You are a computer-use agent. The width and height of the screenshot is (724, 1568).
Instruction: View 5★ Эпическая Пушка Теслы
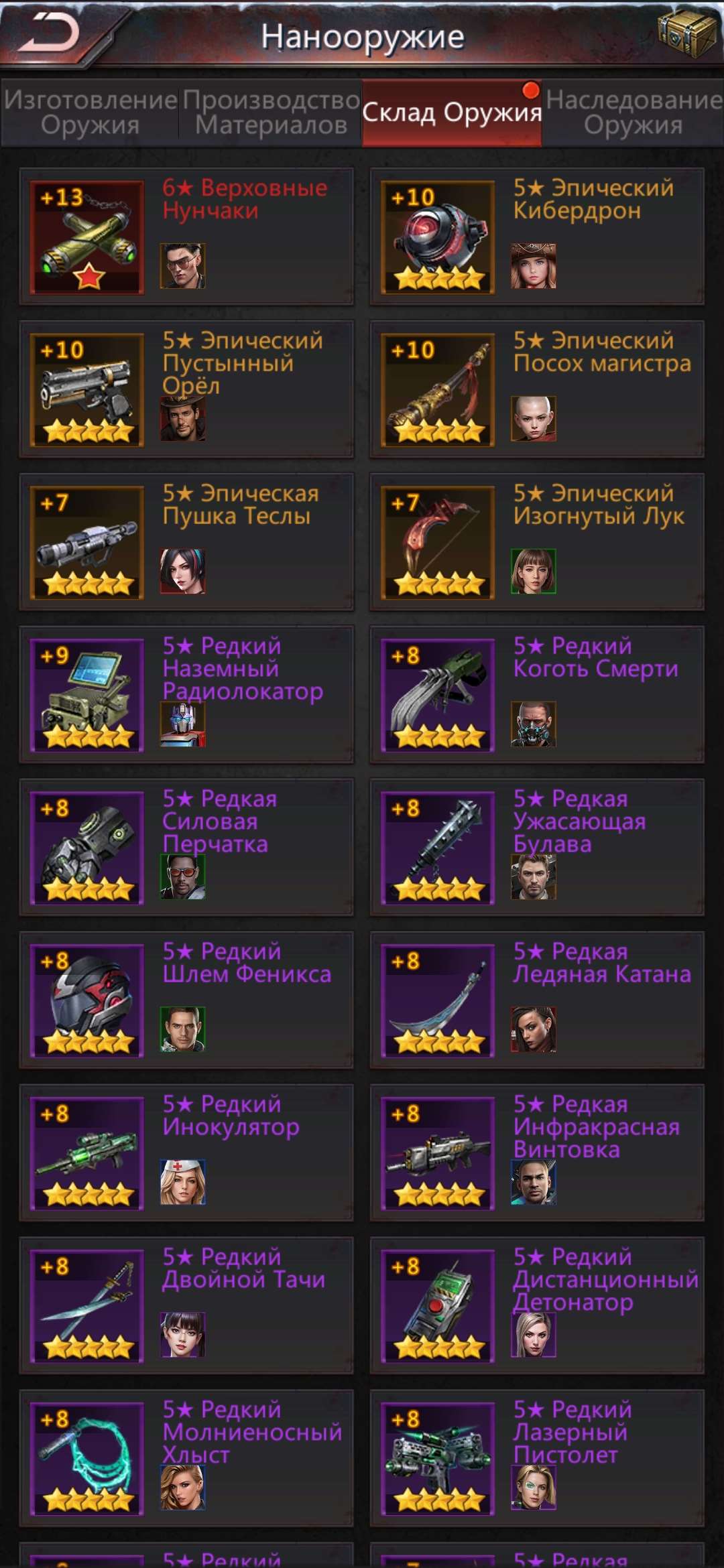(x=186, y=542)
